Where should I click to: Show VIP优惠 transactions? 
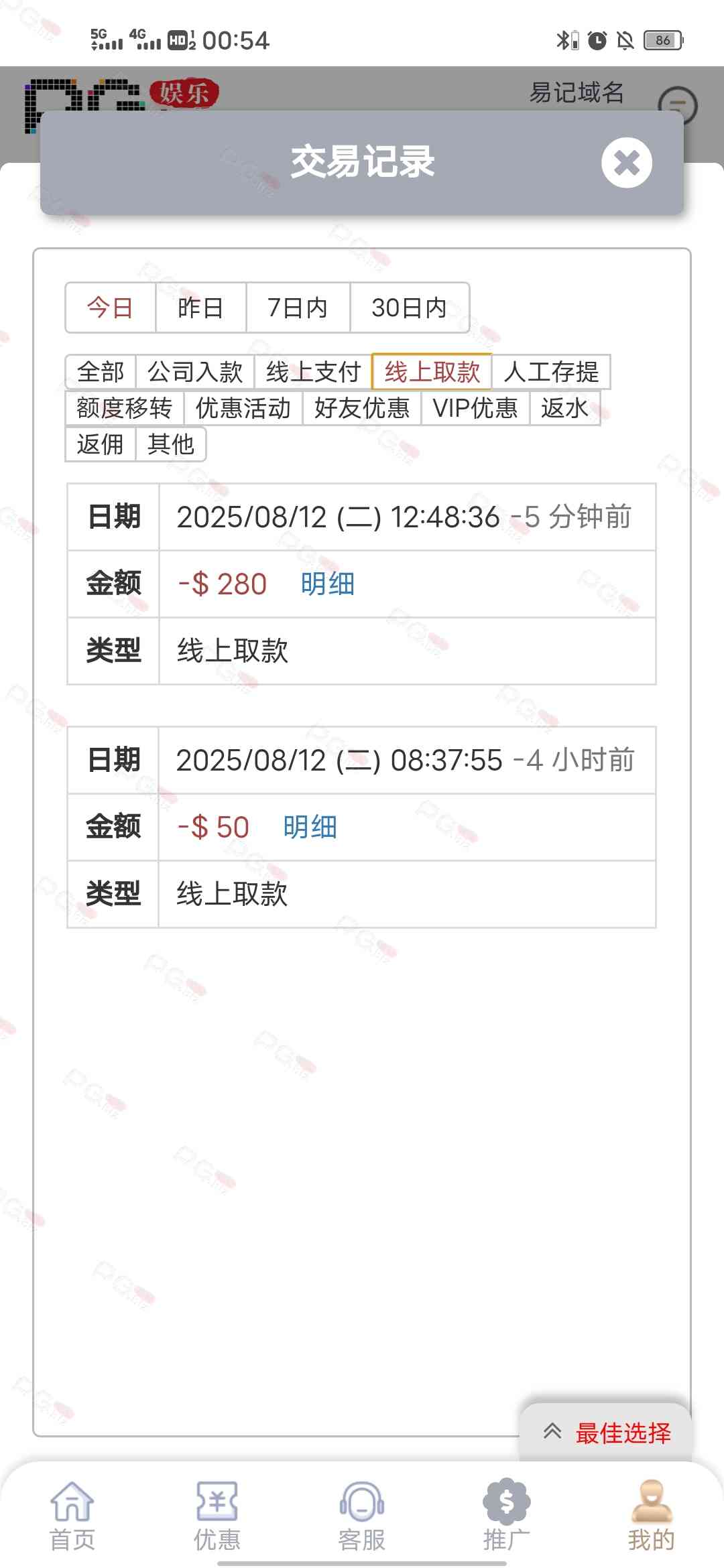coord(475,408)
